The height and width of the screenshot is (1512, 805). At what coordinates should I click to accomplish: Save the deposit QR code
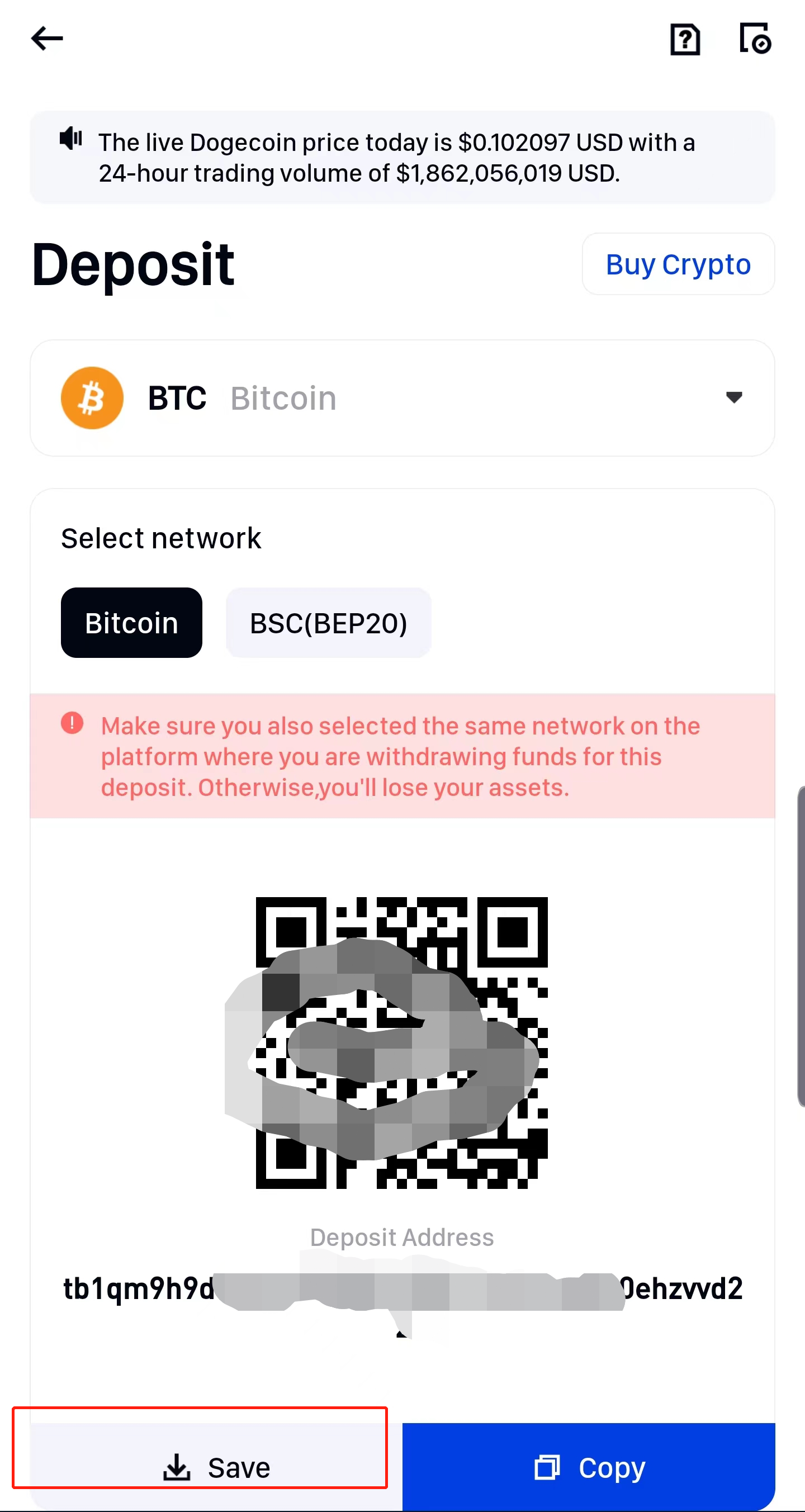pos(216,1466)
